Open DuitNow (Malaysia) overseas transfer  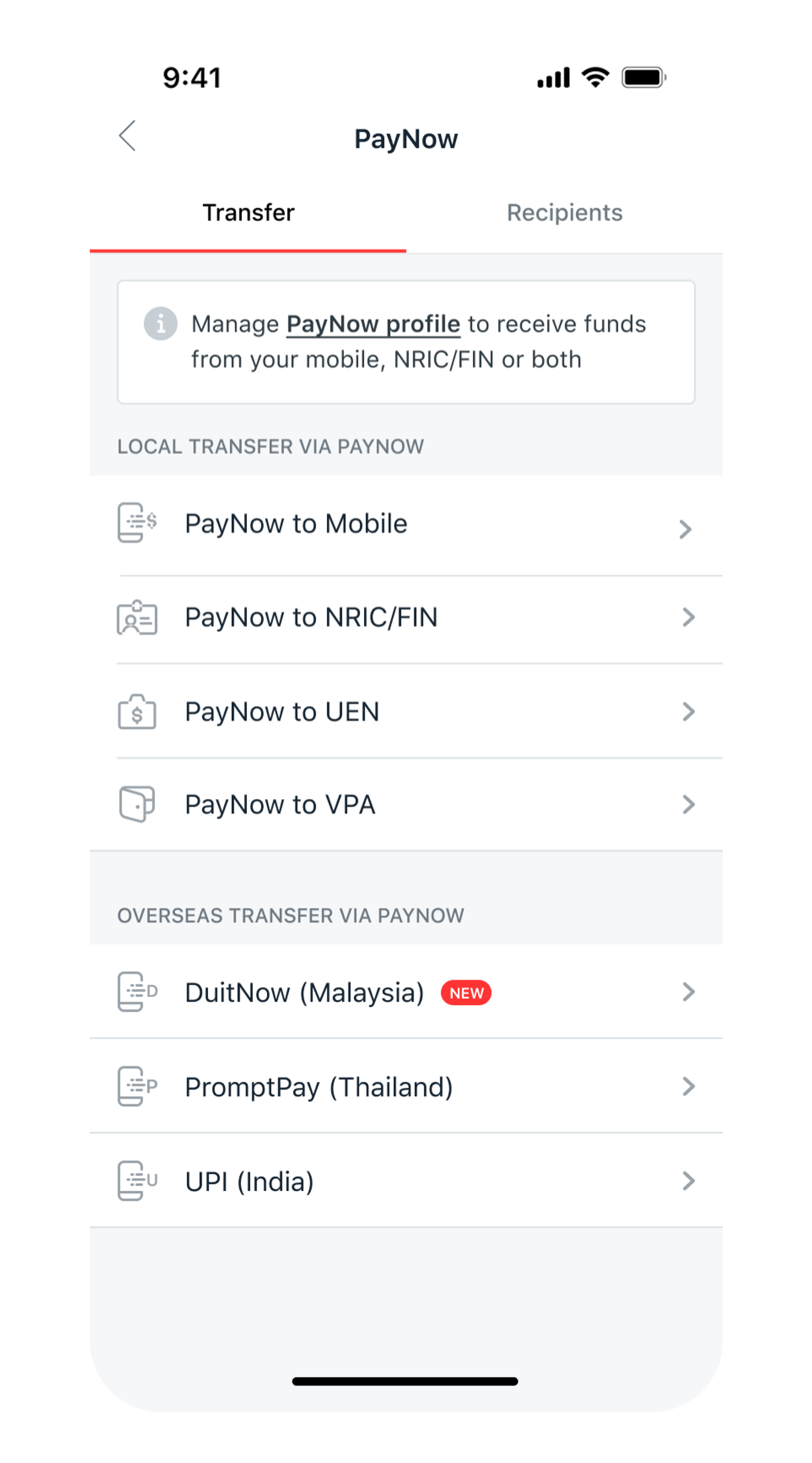point(405,992)
